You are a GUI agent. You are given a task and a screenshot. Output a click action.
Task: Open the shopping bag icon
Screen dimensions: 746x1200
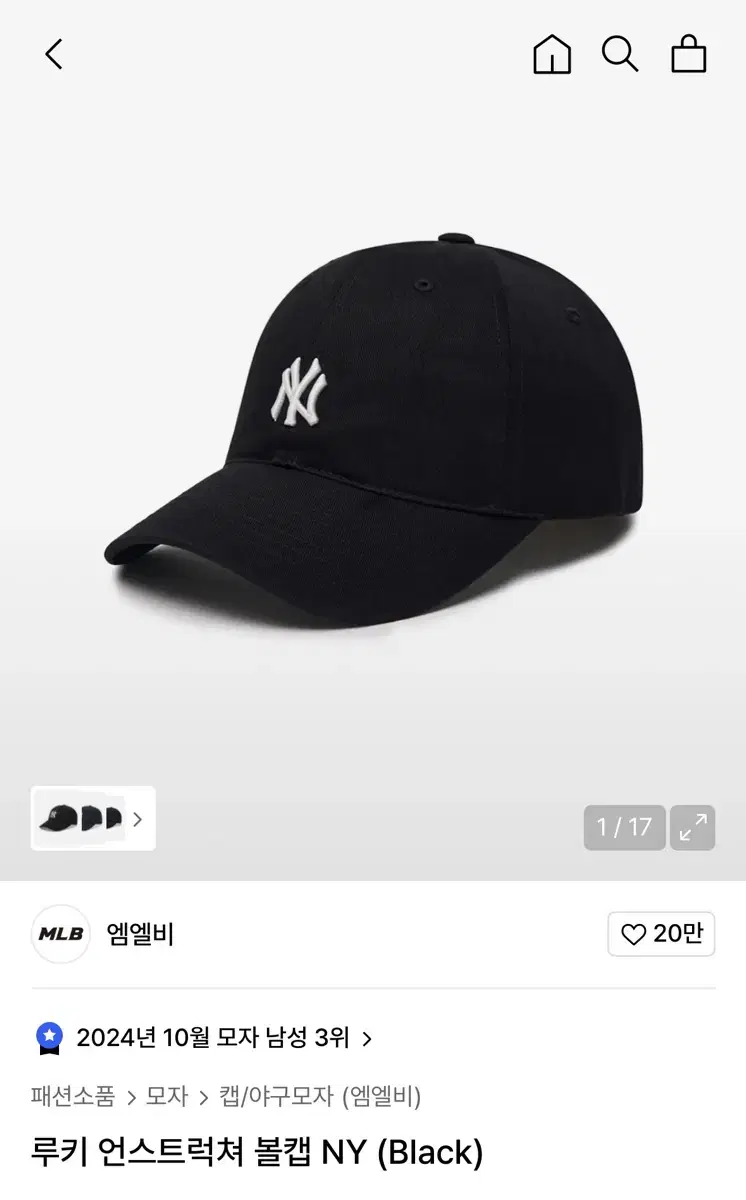[x=688, y=55]
